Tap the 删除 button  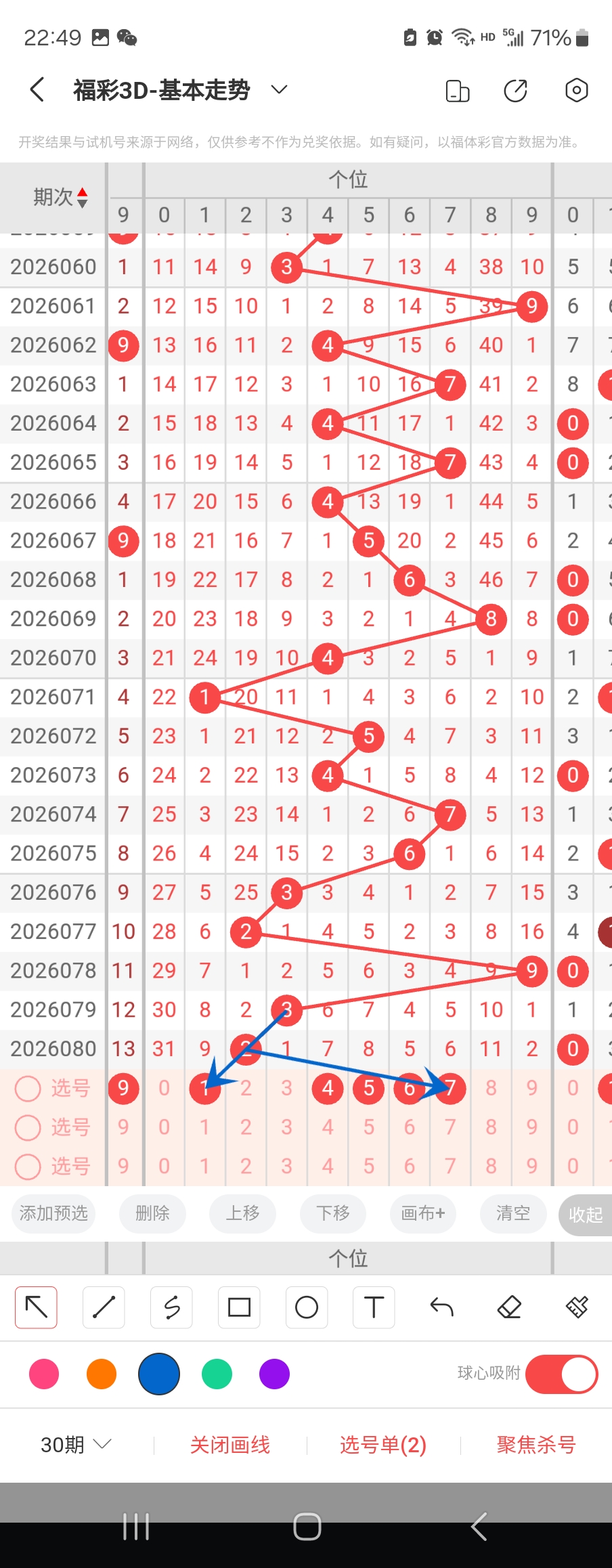tap(152, 1213)
